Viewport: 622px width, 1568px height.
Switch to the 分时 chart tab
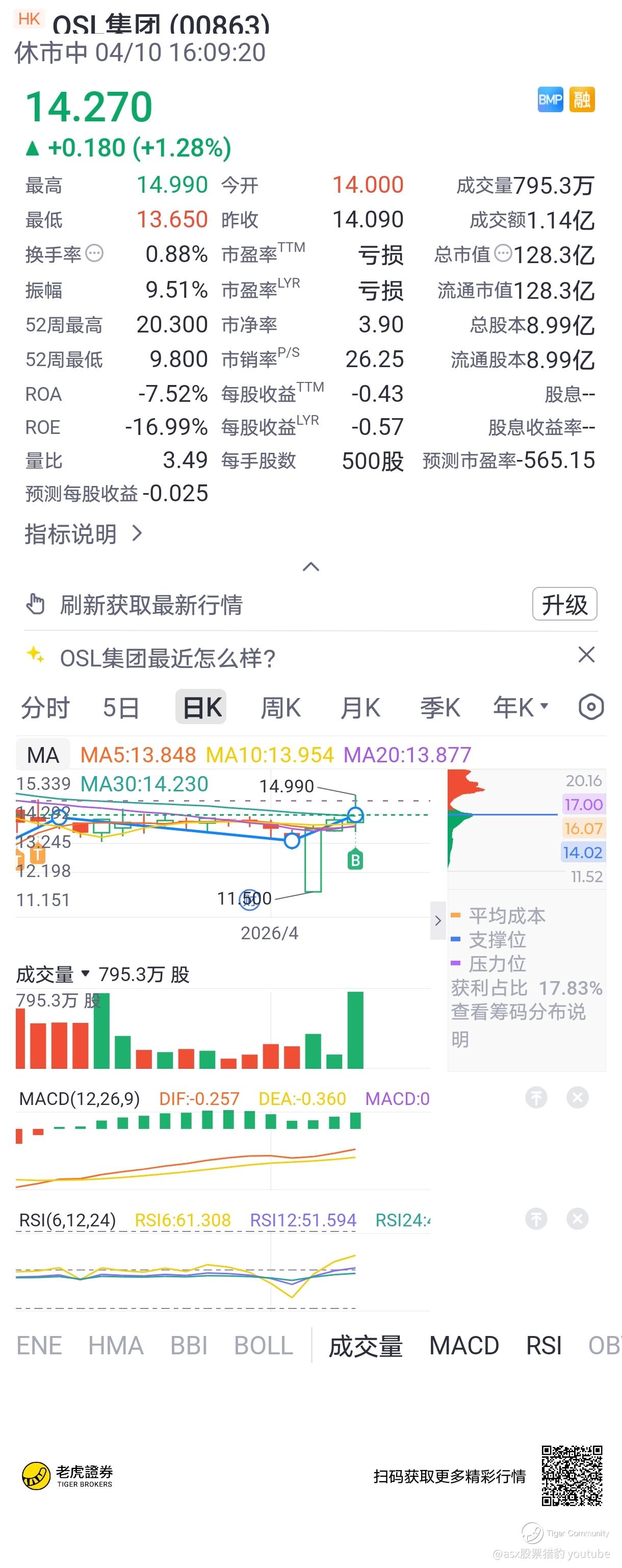click(46, 707)
